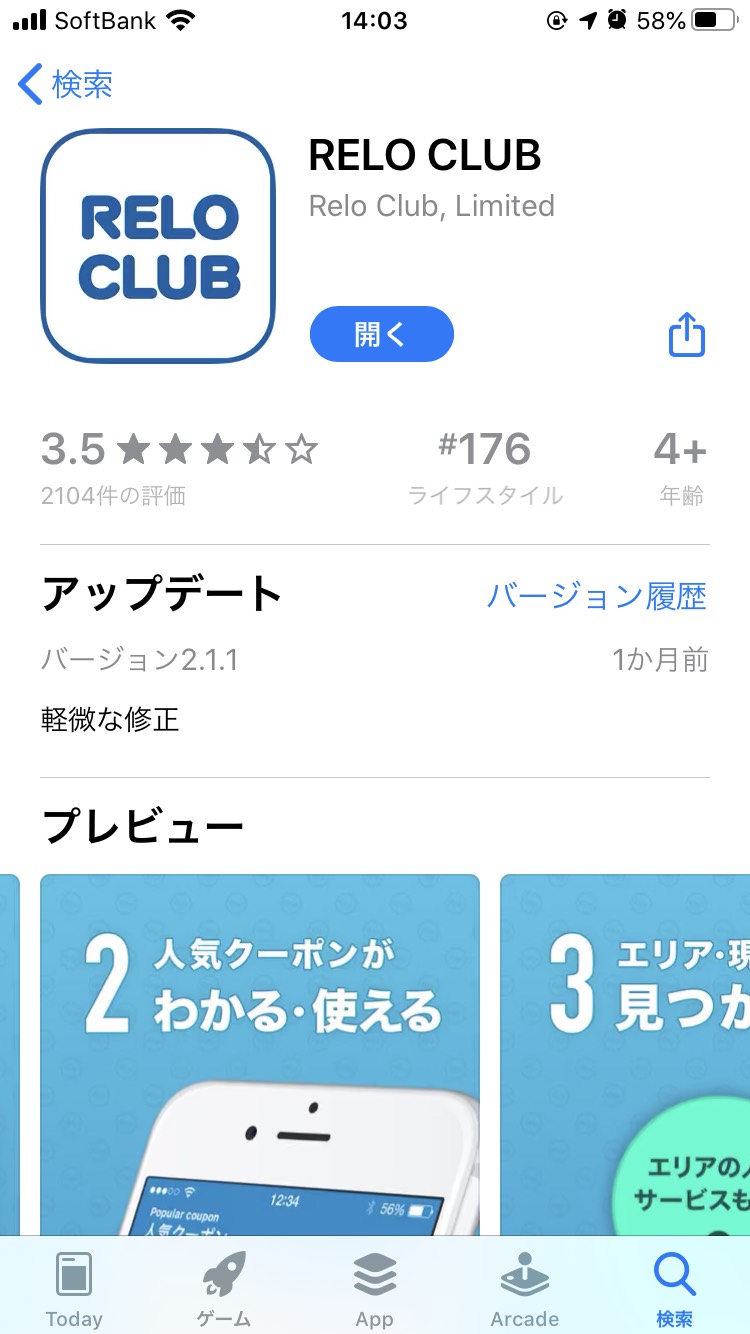The image size is (750, 1334).
Task: View the 2104件の評価 ratings
Action: point(113,495)
